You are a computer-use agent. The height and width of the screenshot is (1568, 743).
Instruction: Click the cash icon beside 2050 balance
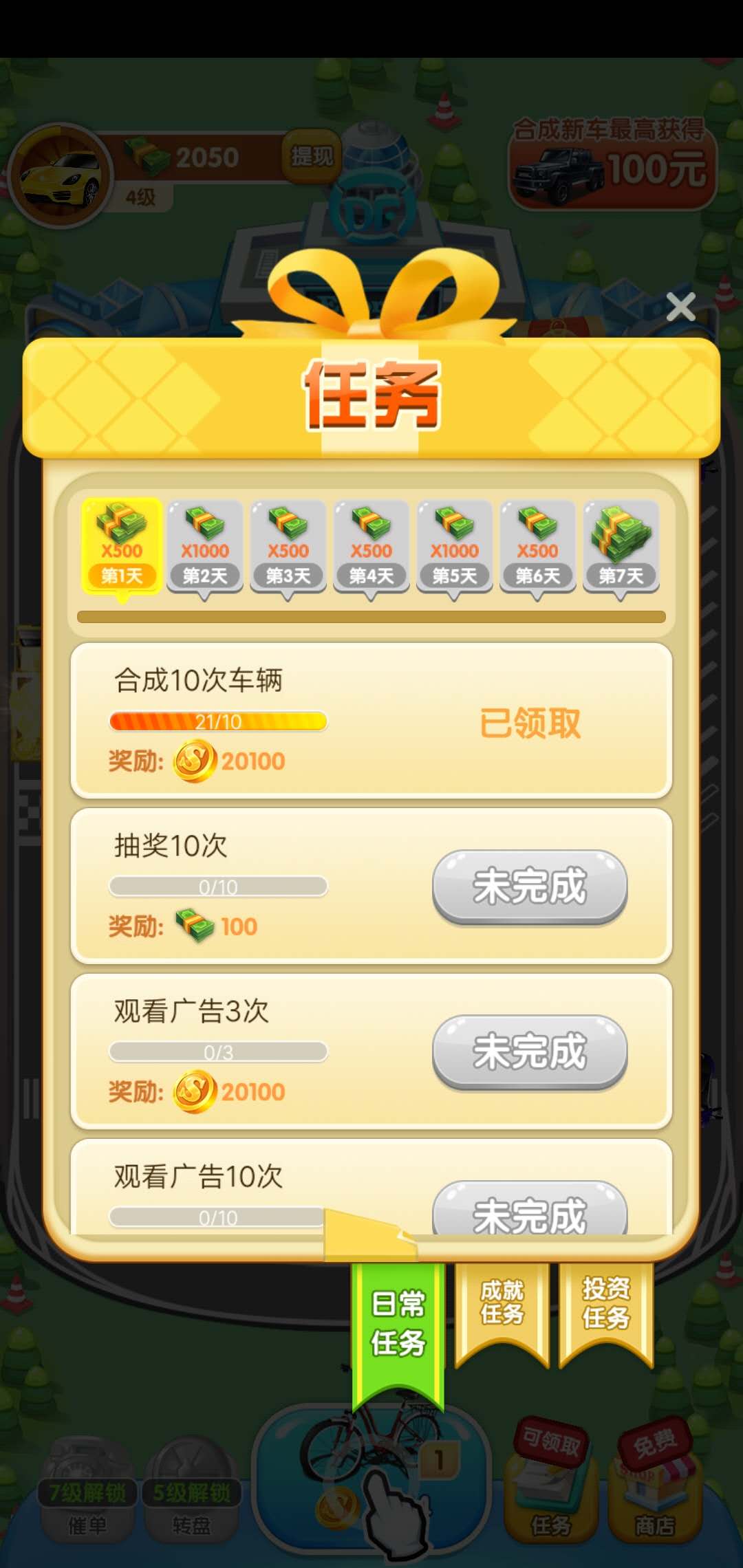[147, 158]
